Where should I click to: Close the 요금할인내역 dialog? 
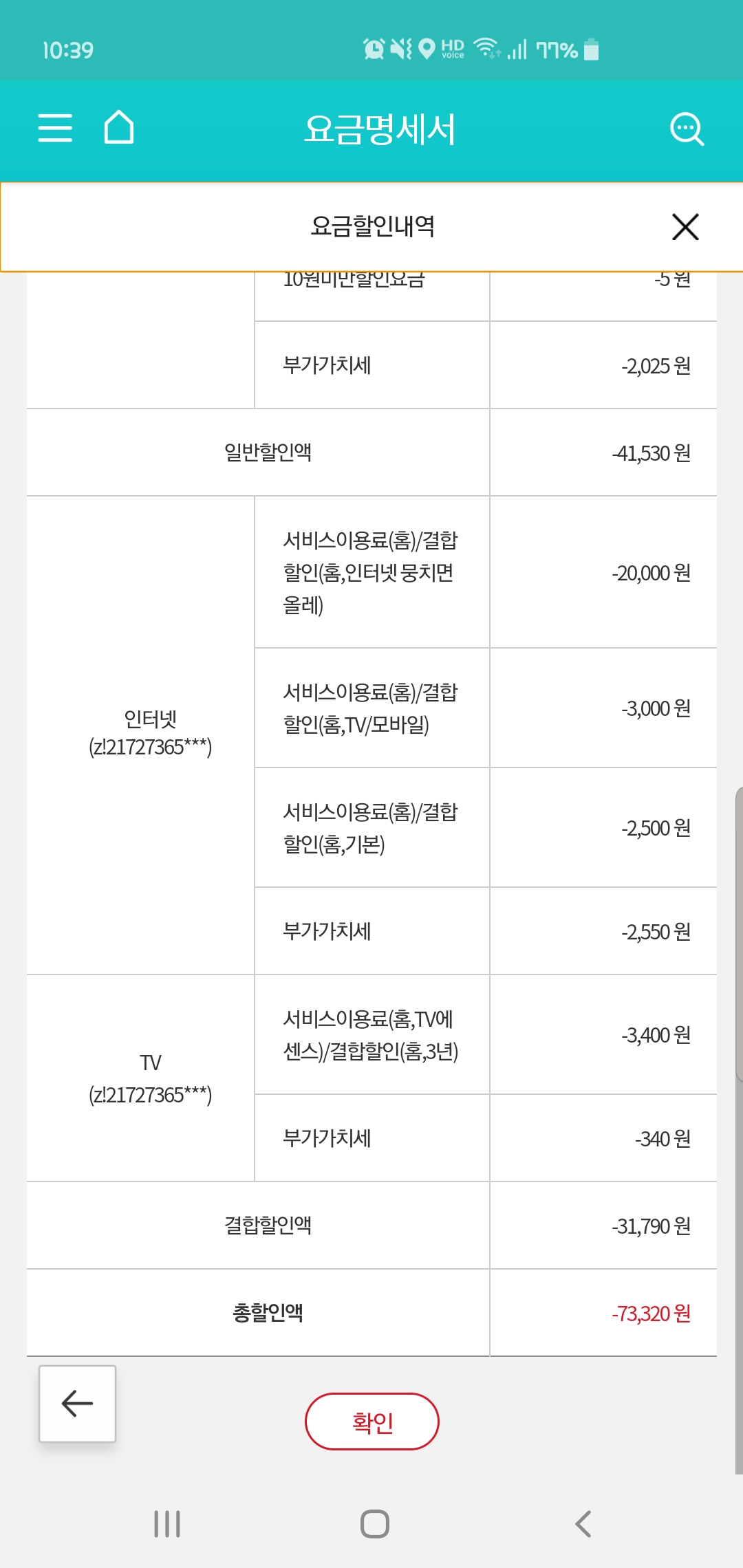(685, 227)
